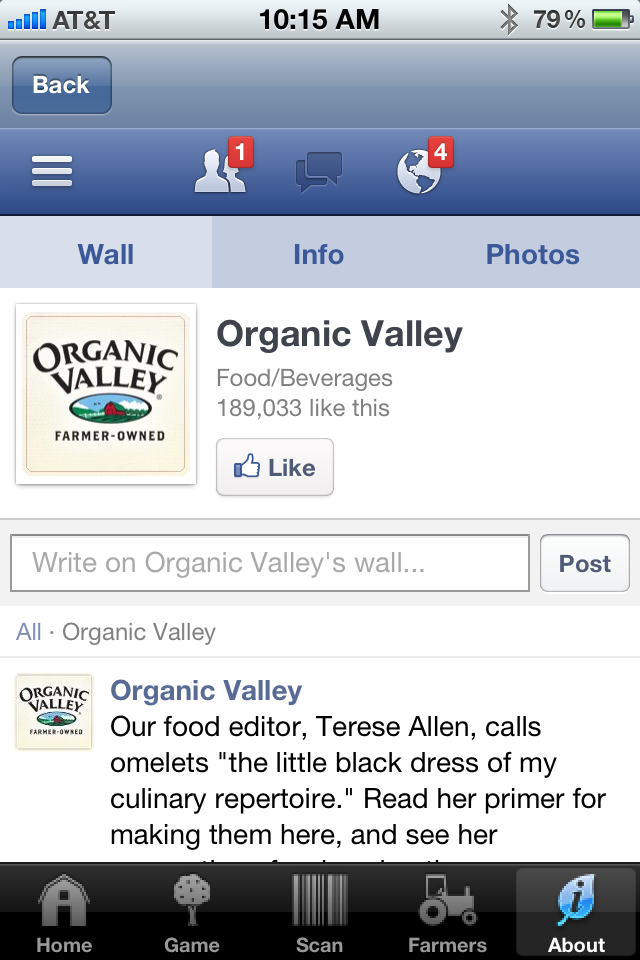Tap the Post button
This screenshot has width=640, height=960.
click(x=585, y=563)
